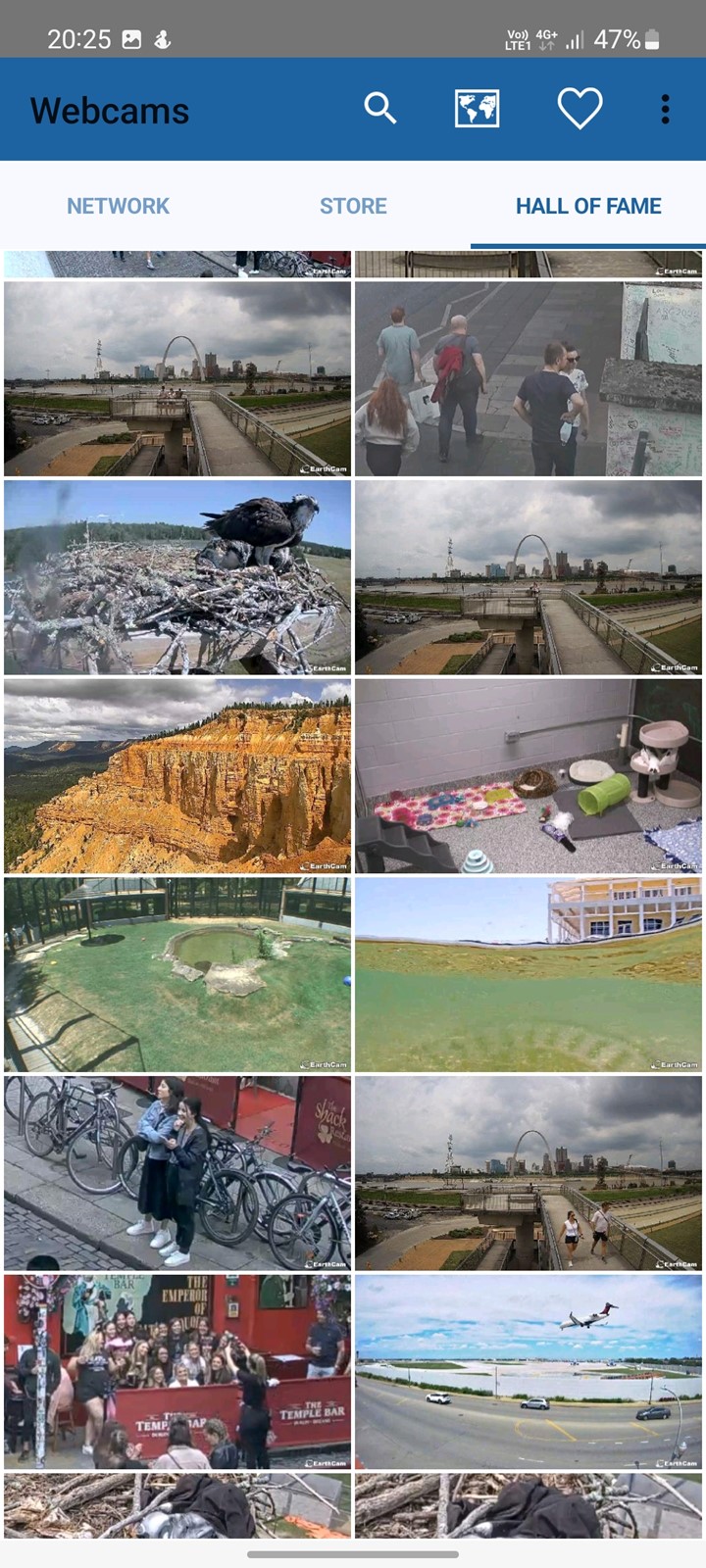Image resolution: width=706 pixels, height=1568 pixels.
Task: Open the osprey nest webcam image
Action: [x=177, y=577]
